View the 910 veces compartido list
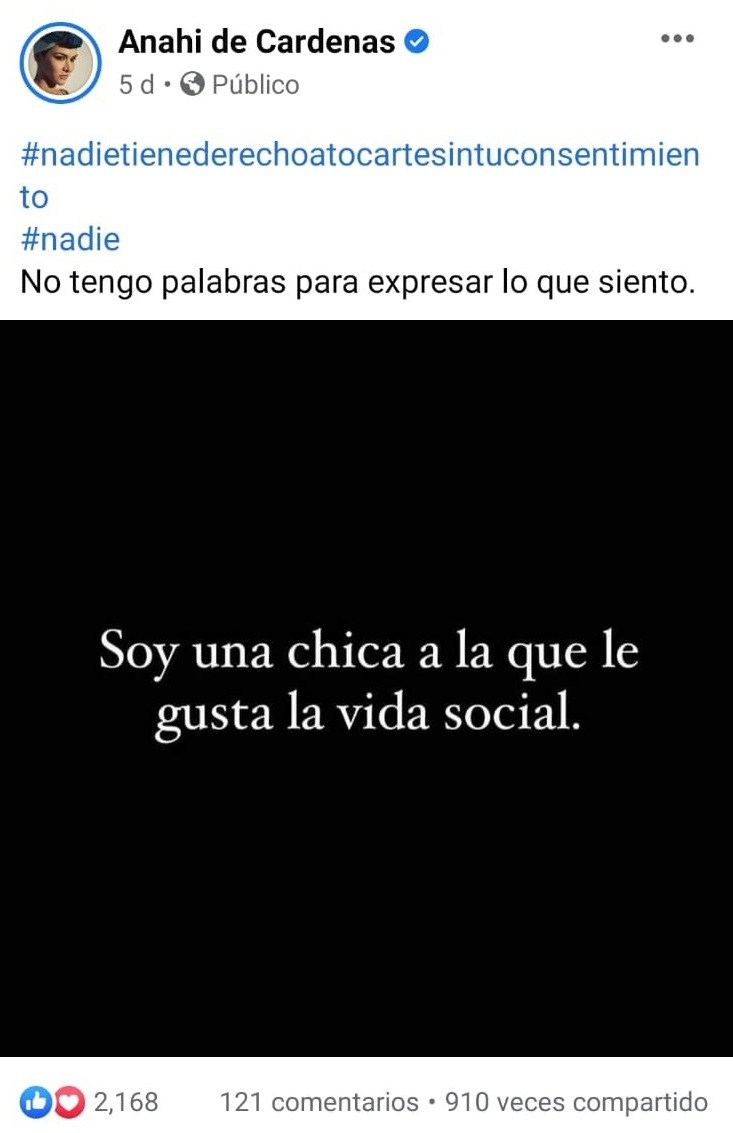The height and width of the screenshot is (1133, 733). pos(576,1102)
